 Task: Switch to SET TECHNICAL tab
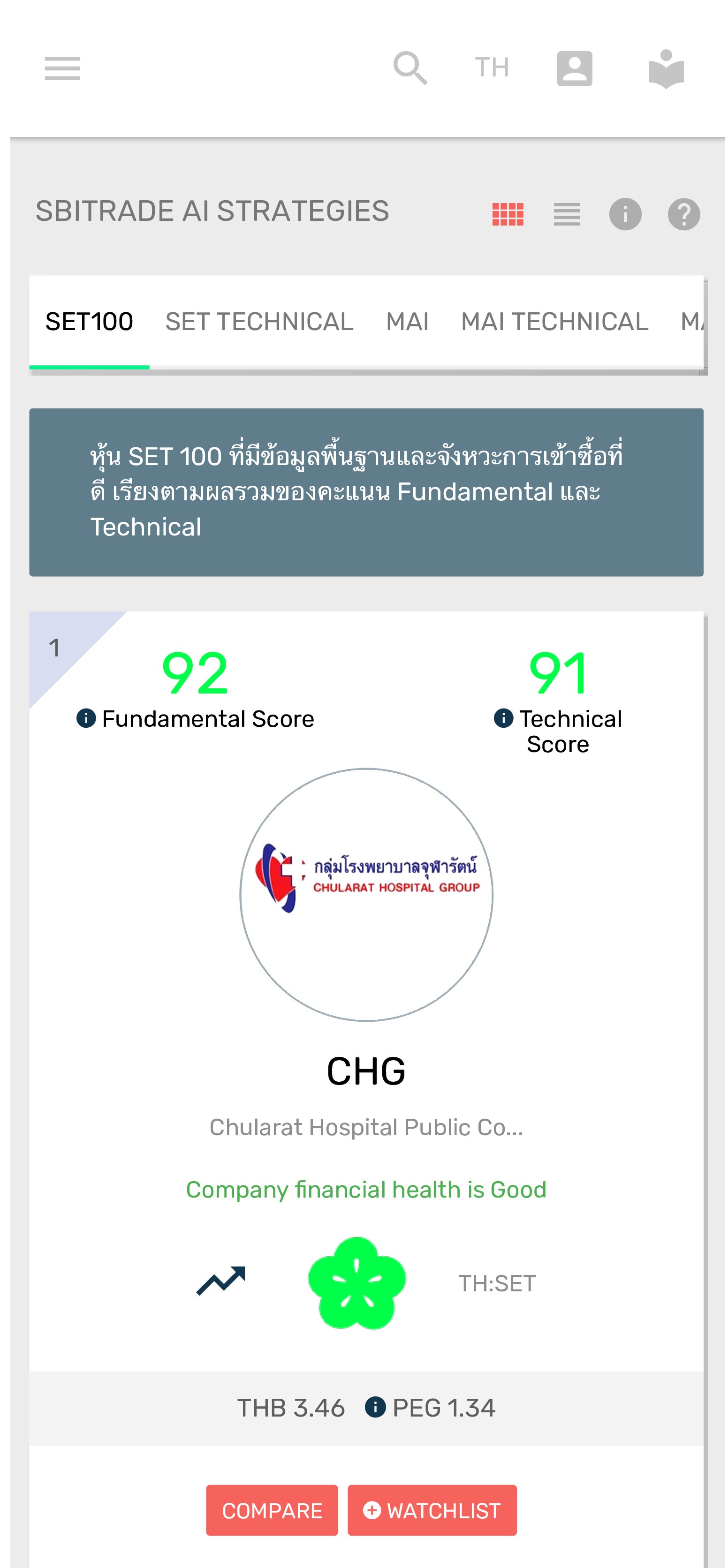(259, 322)
